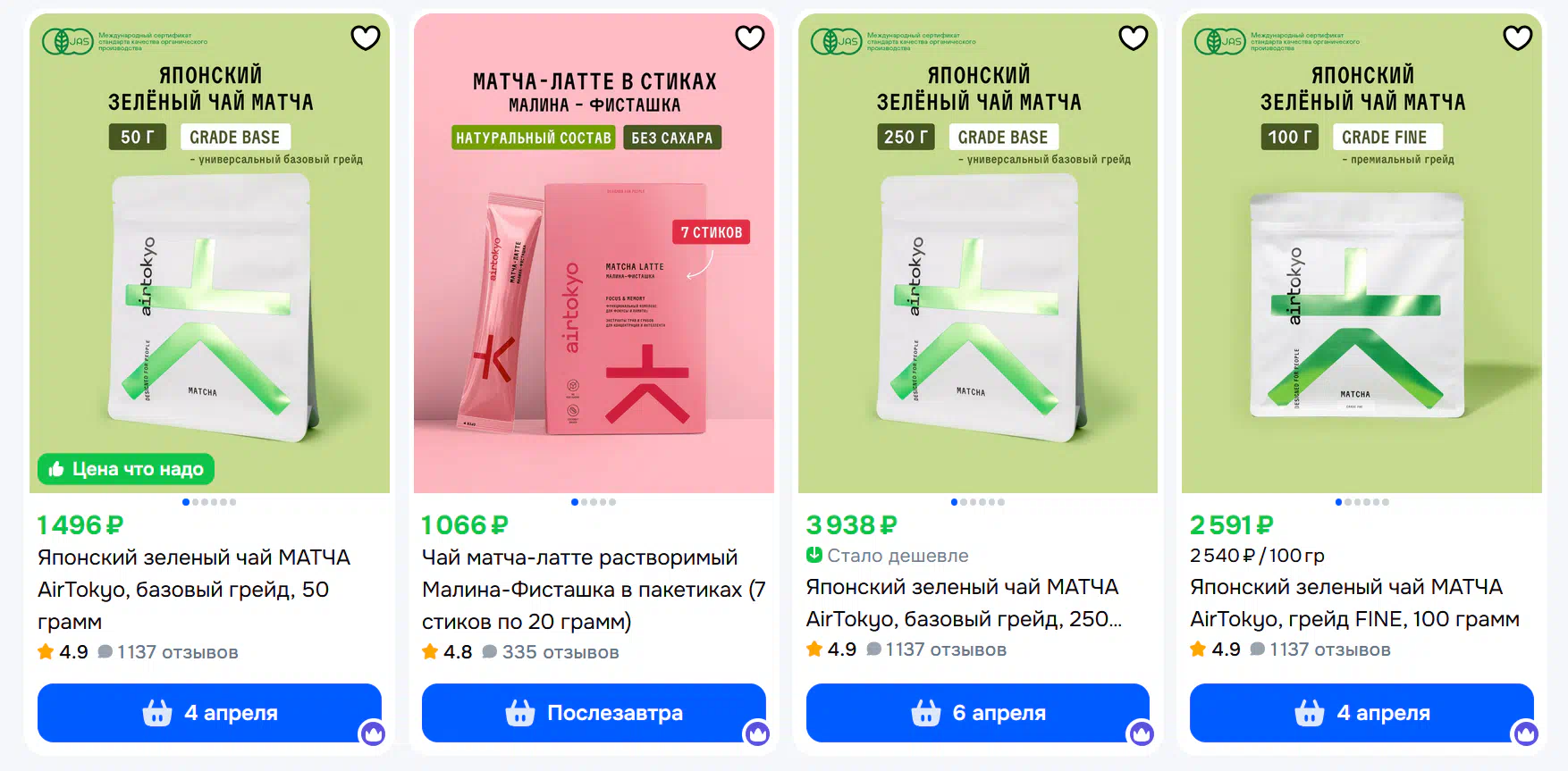Add matcha-latte to cart with Послезавтра delivery

[x=594, y=713]
